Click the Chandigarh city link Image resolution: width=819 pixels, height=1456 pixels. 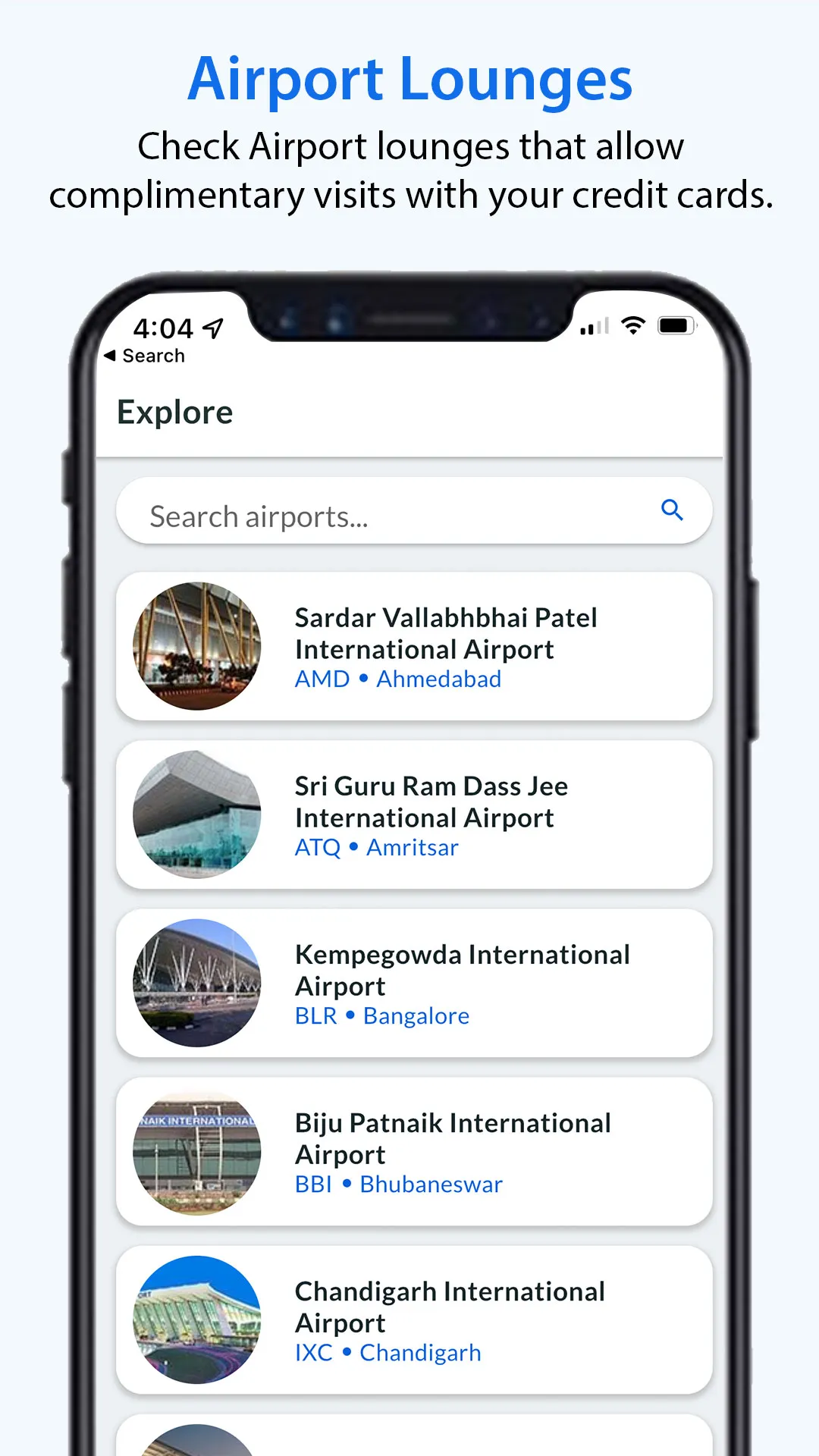[420, 1352]
